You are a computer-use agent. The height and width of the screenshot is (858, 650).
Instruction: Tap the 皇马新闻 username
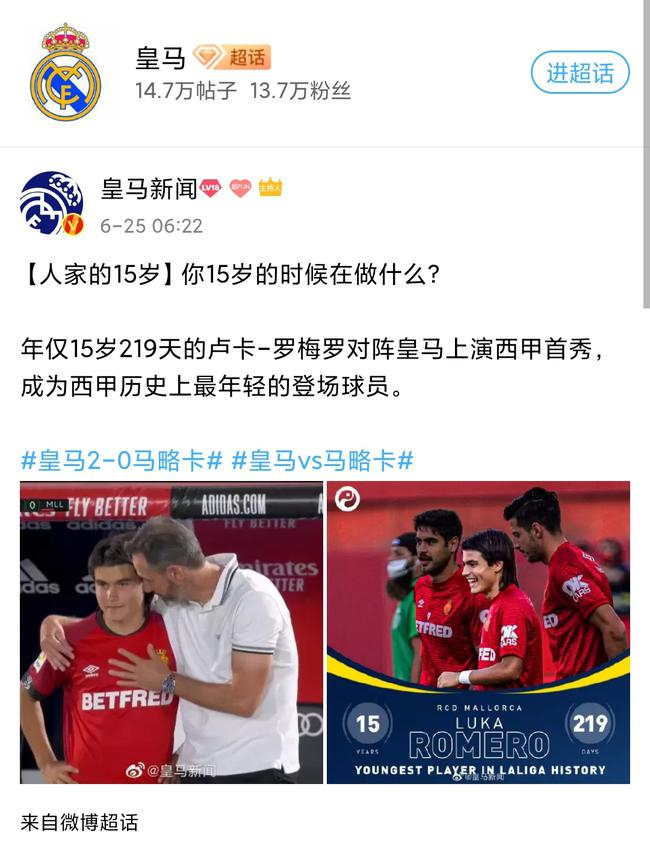pos(148,188)
